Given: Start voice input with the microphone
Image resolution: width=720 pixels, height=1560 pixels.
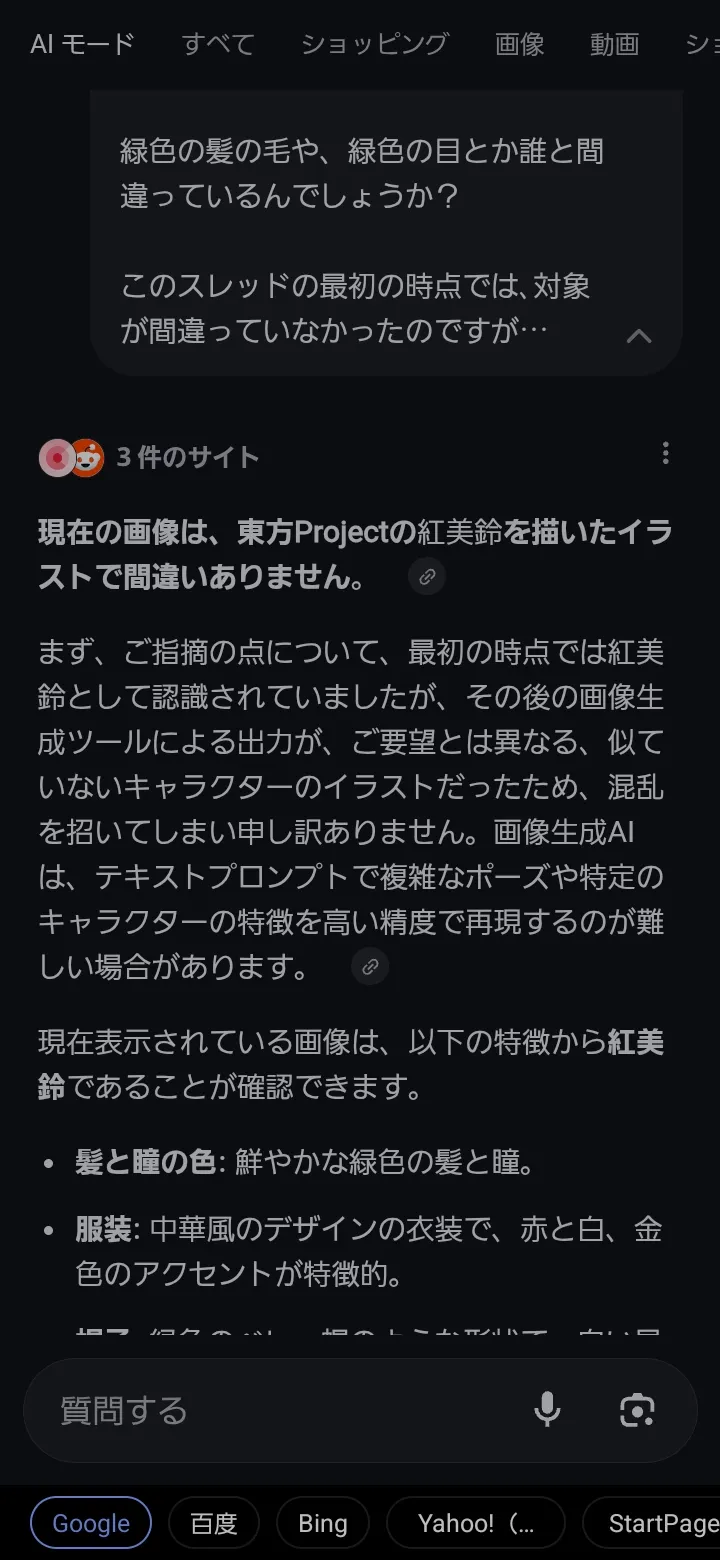Looking at the screenshot, I should click(x=547, y=1410).
